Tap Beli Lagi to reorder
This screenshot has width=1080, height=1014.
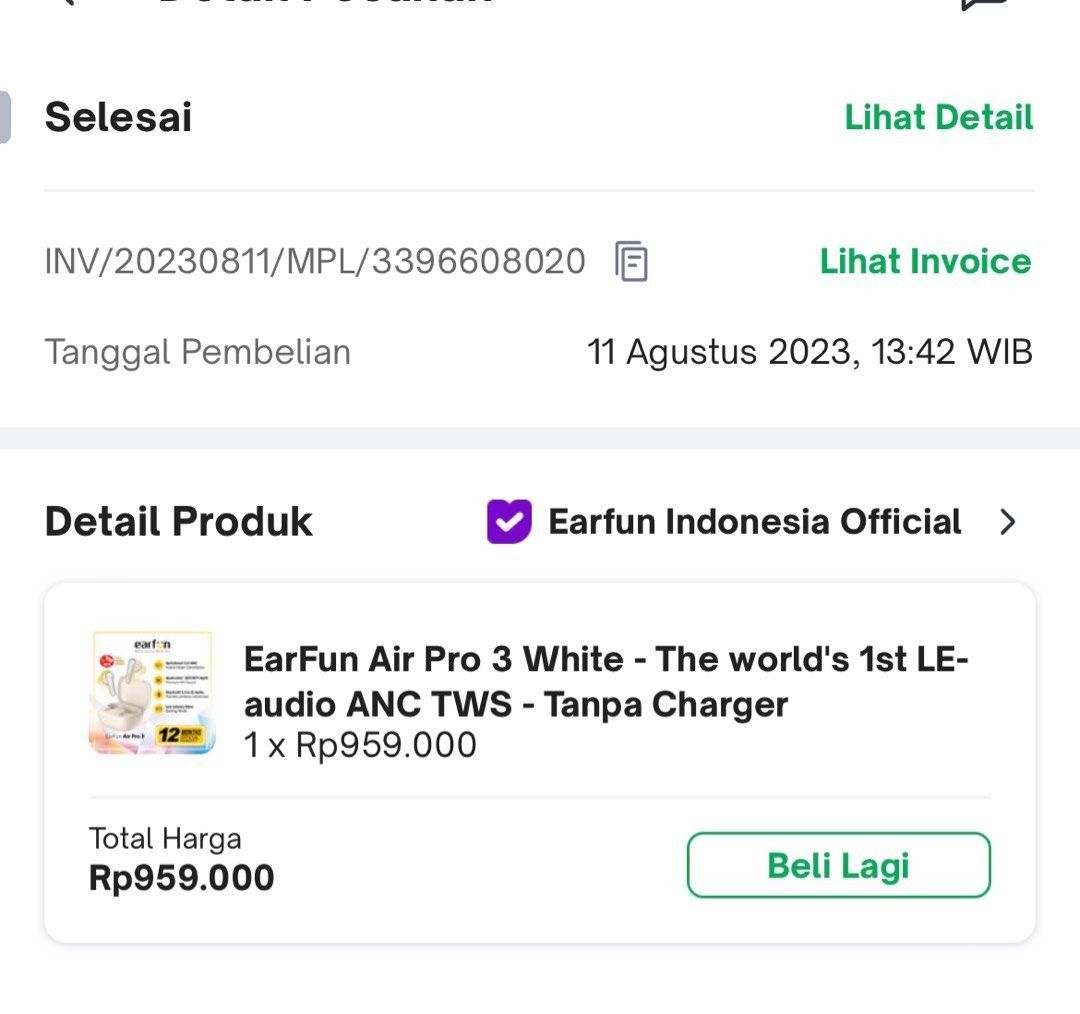(838, 865)
